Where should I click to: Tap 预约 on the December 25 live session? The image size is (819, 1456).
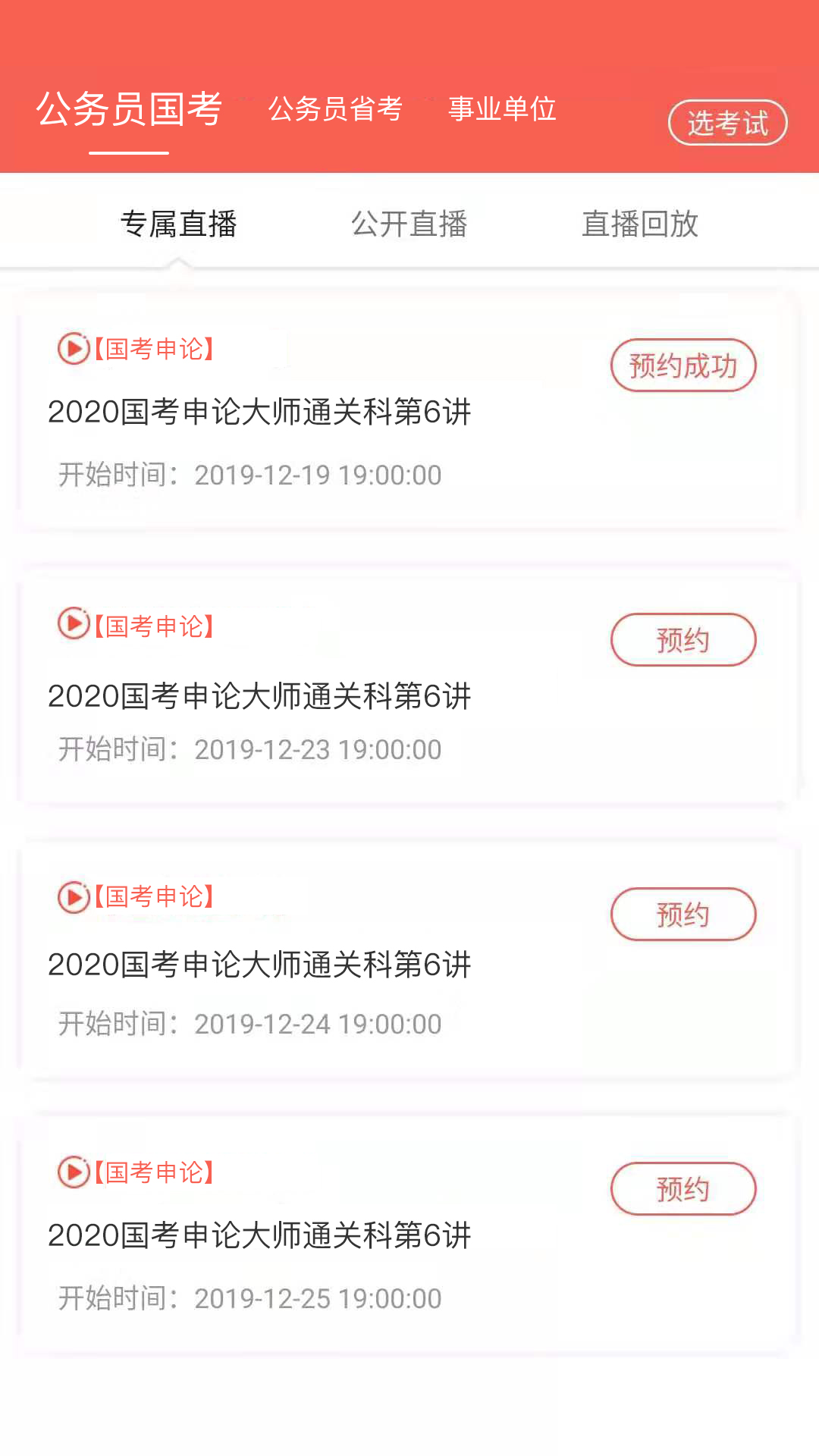pos(682,1188)
